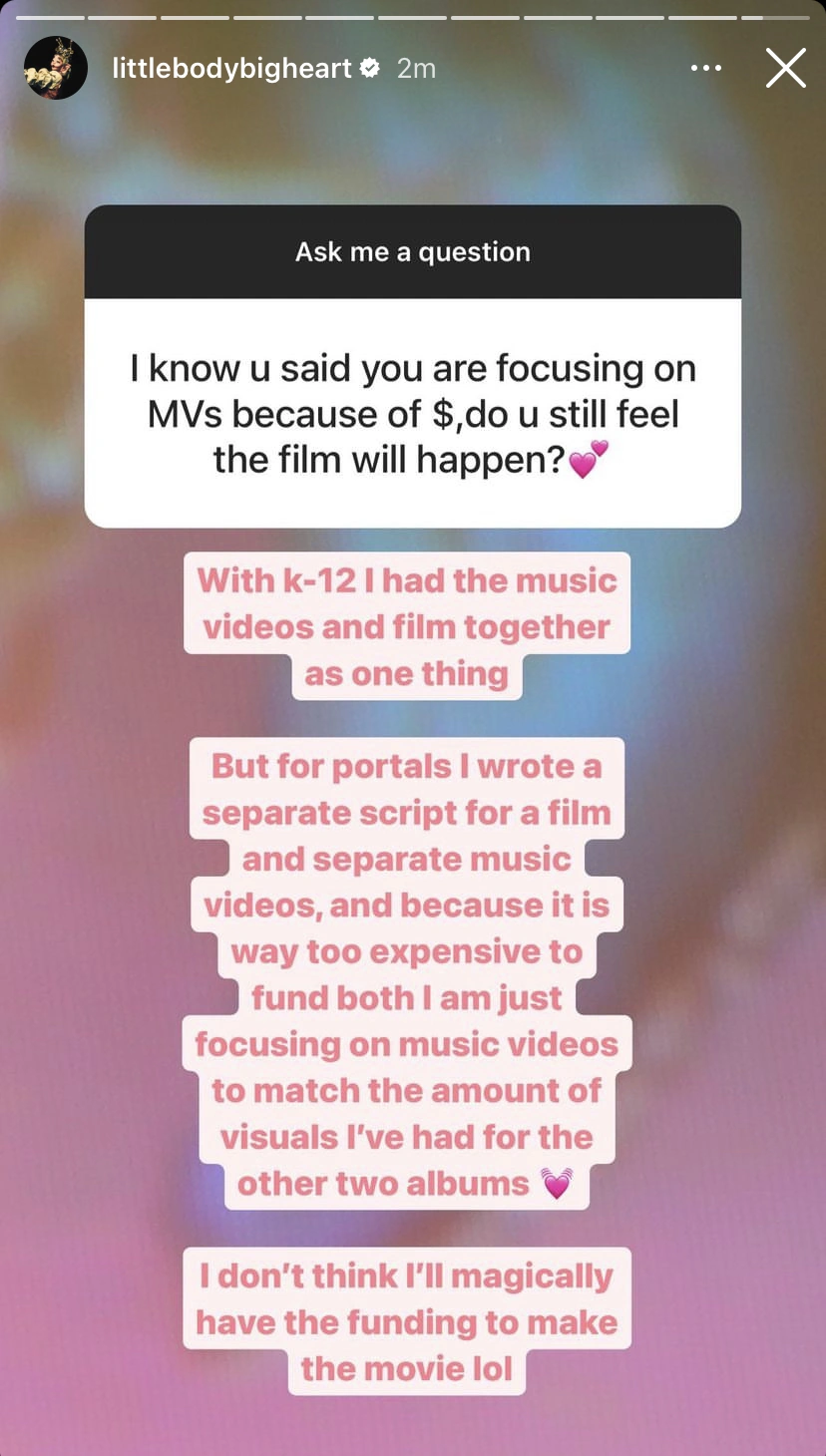Open the three-dot story options menu
Viewport: 826px width, 1456px height.
tap(705, 69)
